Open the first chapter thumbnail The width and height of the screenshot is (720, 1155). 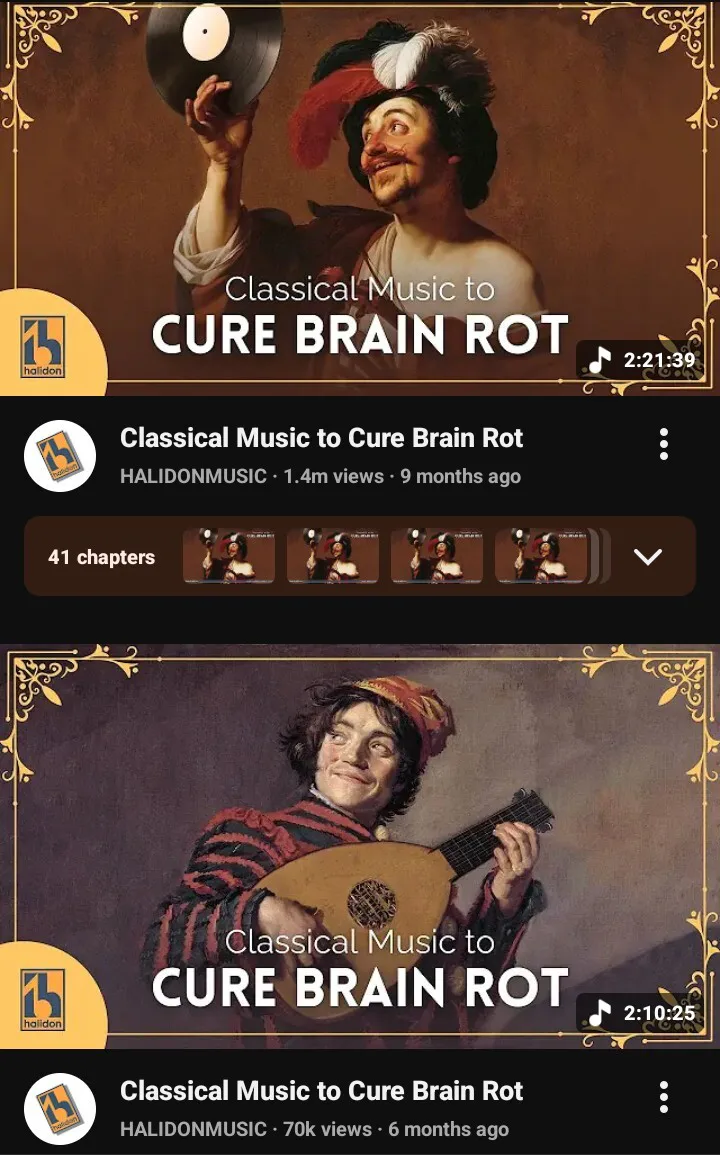point(229,557)
